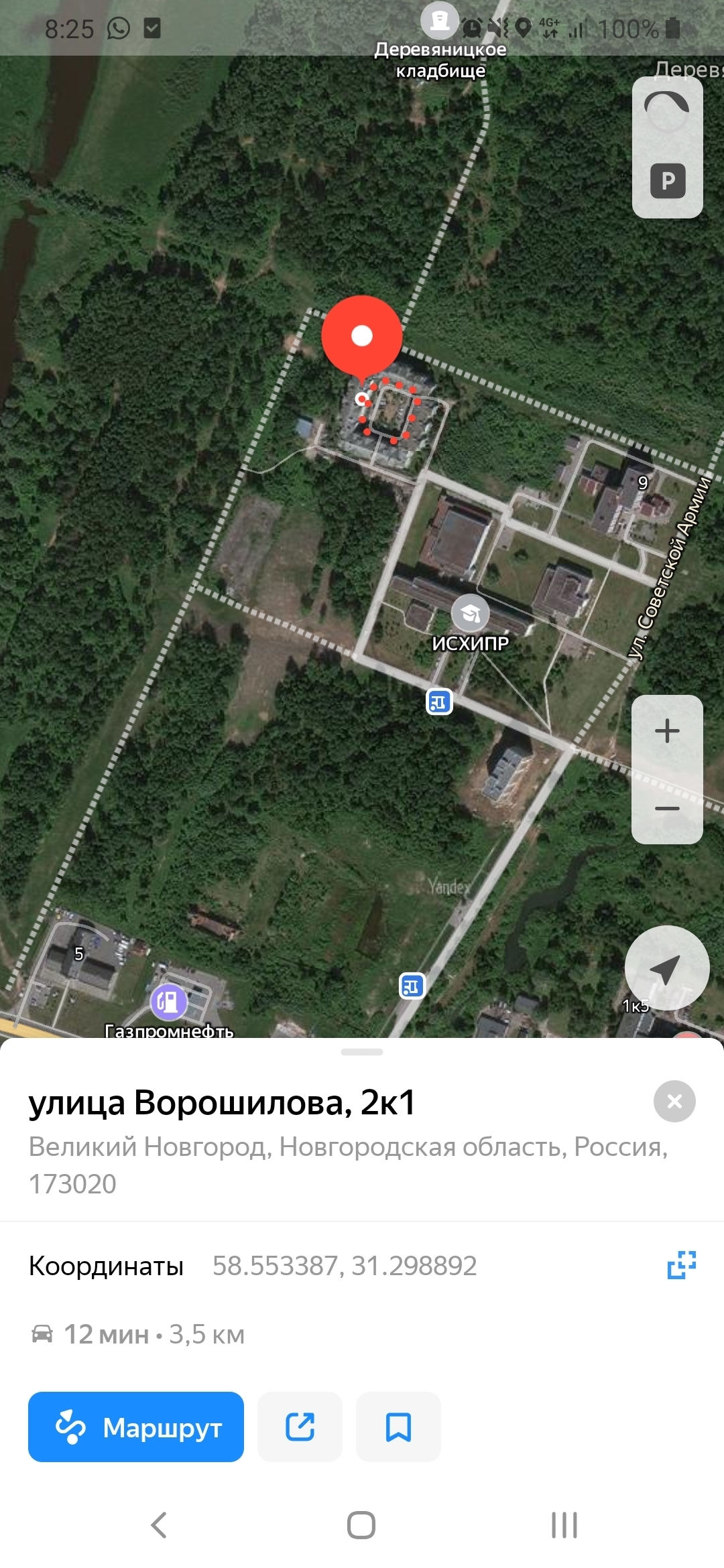
Task: Copy the coordinates
Action: 681,1265
